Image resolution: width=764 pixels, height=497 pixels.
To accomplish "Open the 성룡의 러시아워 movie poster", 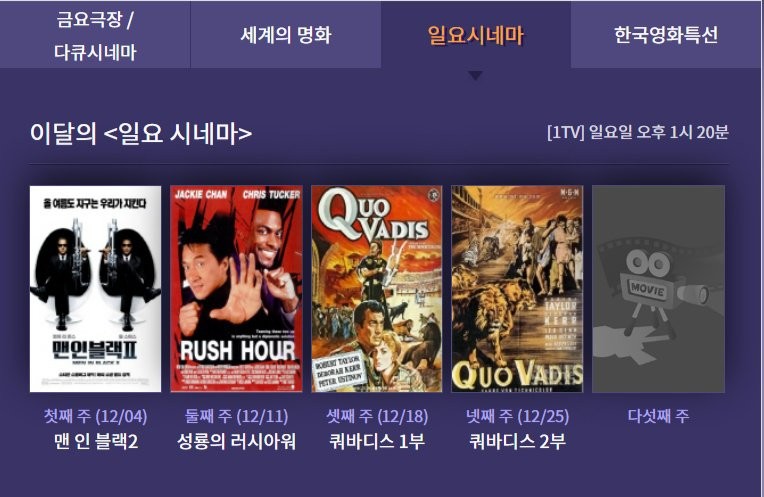I will click(x=236, y=288).
